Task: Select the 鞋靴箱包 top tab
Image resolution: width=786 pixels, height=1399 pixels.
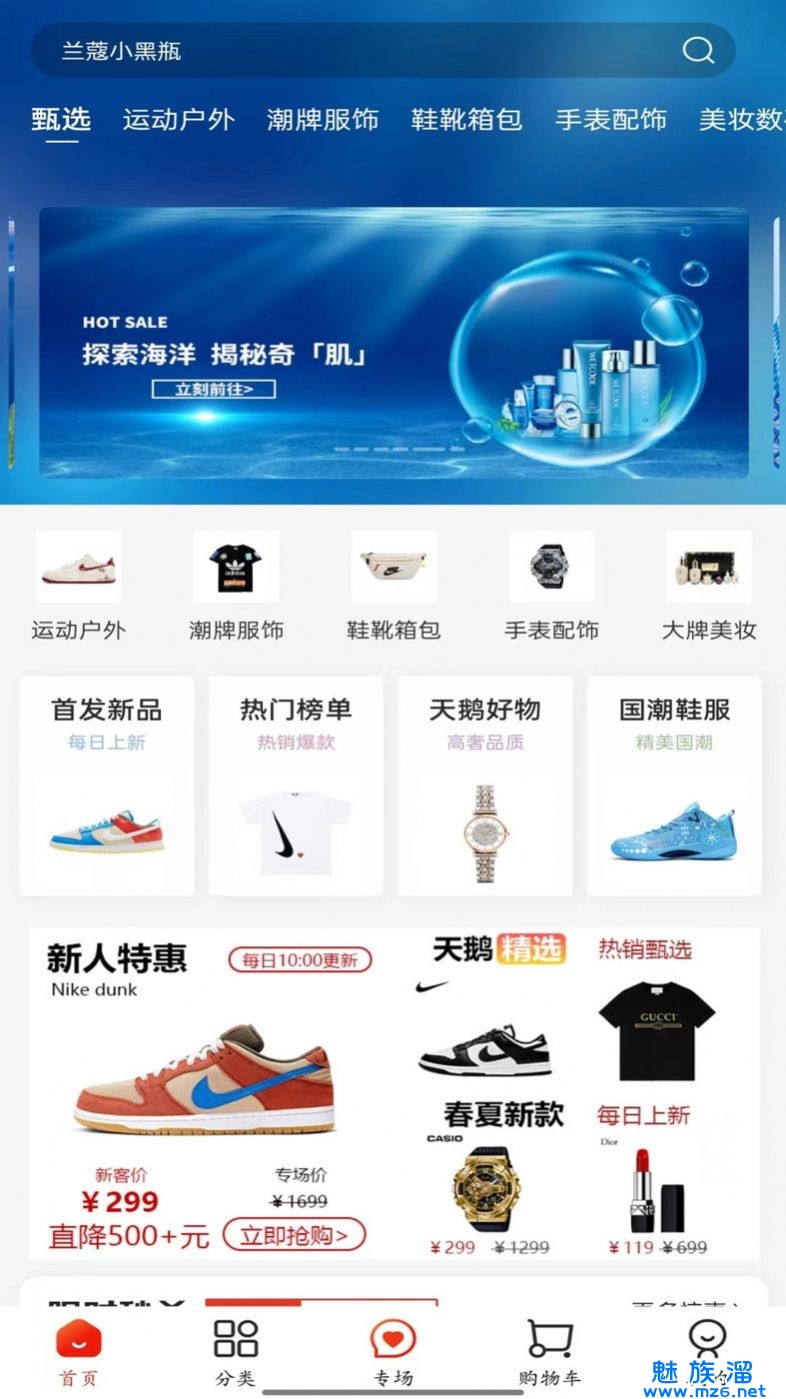Action: pos(466,120)
